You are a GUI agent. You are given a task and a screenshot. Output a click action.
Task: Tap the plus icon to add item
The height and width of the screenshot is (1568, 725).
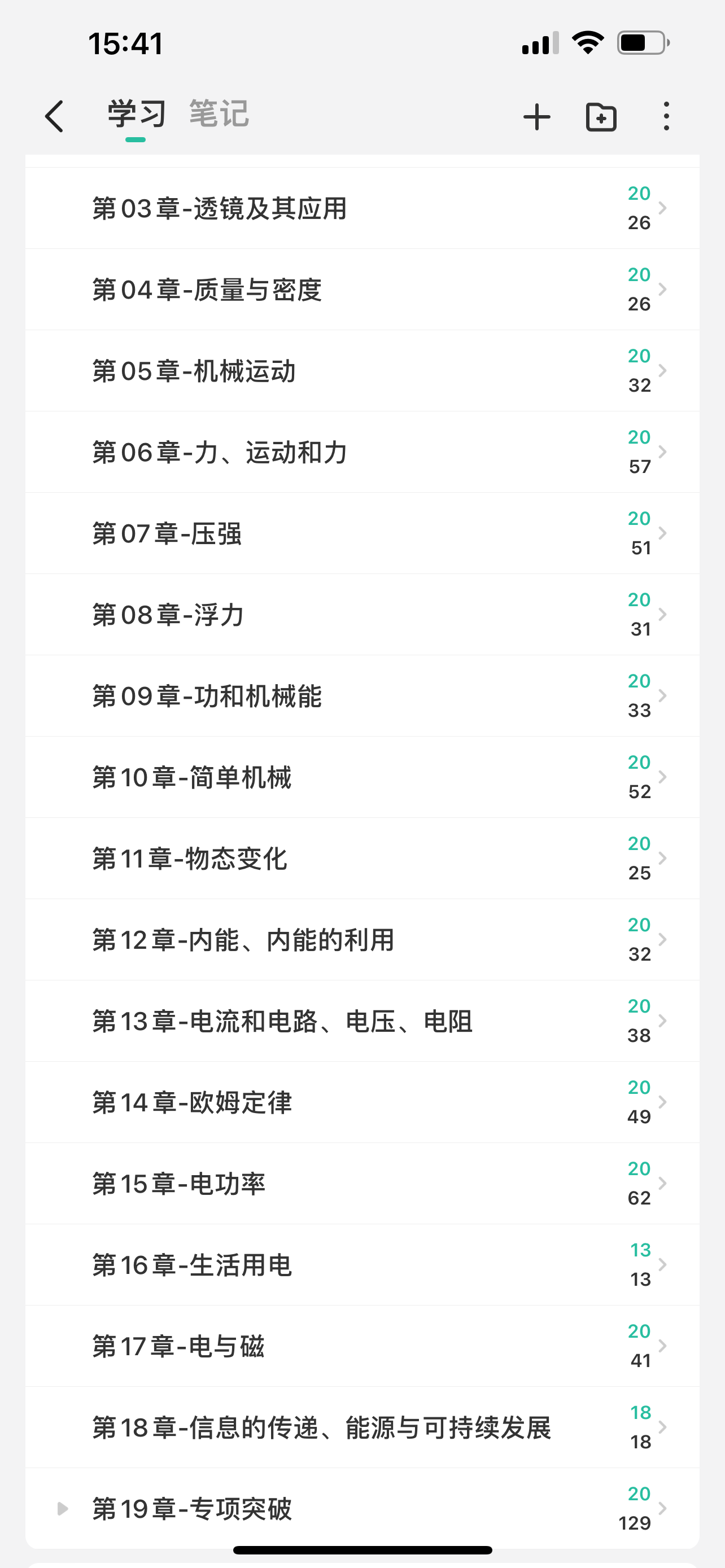pyautogui.click(x=536, y=116)
